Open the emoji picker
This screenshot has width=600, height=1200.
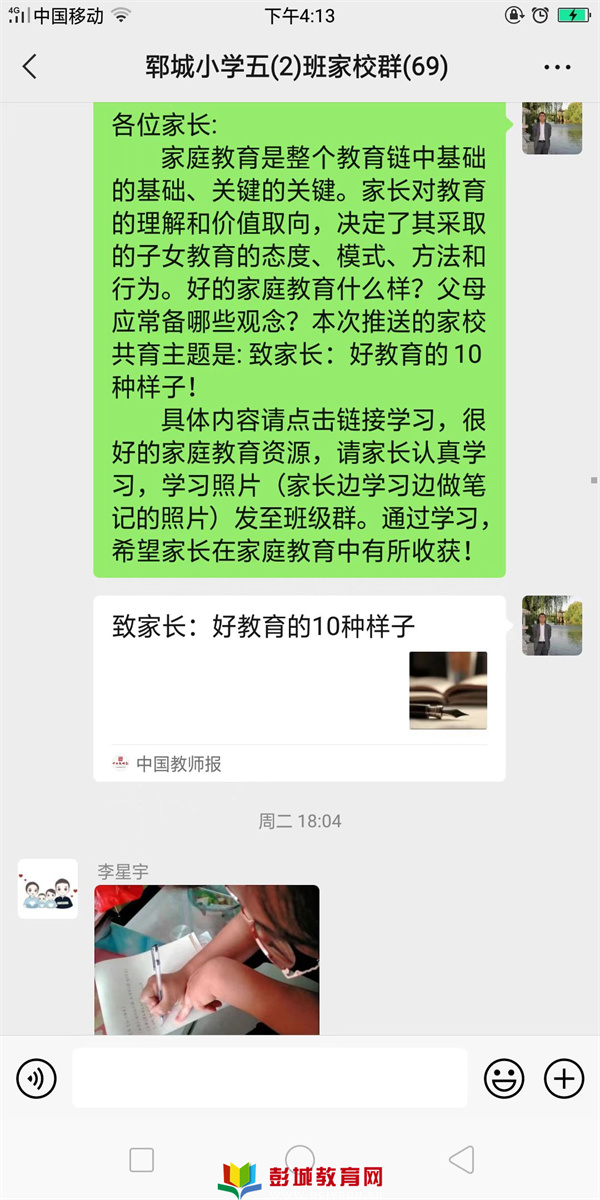504,1078
